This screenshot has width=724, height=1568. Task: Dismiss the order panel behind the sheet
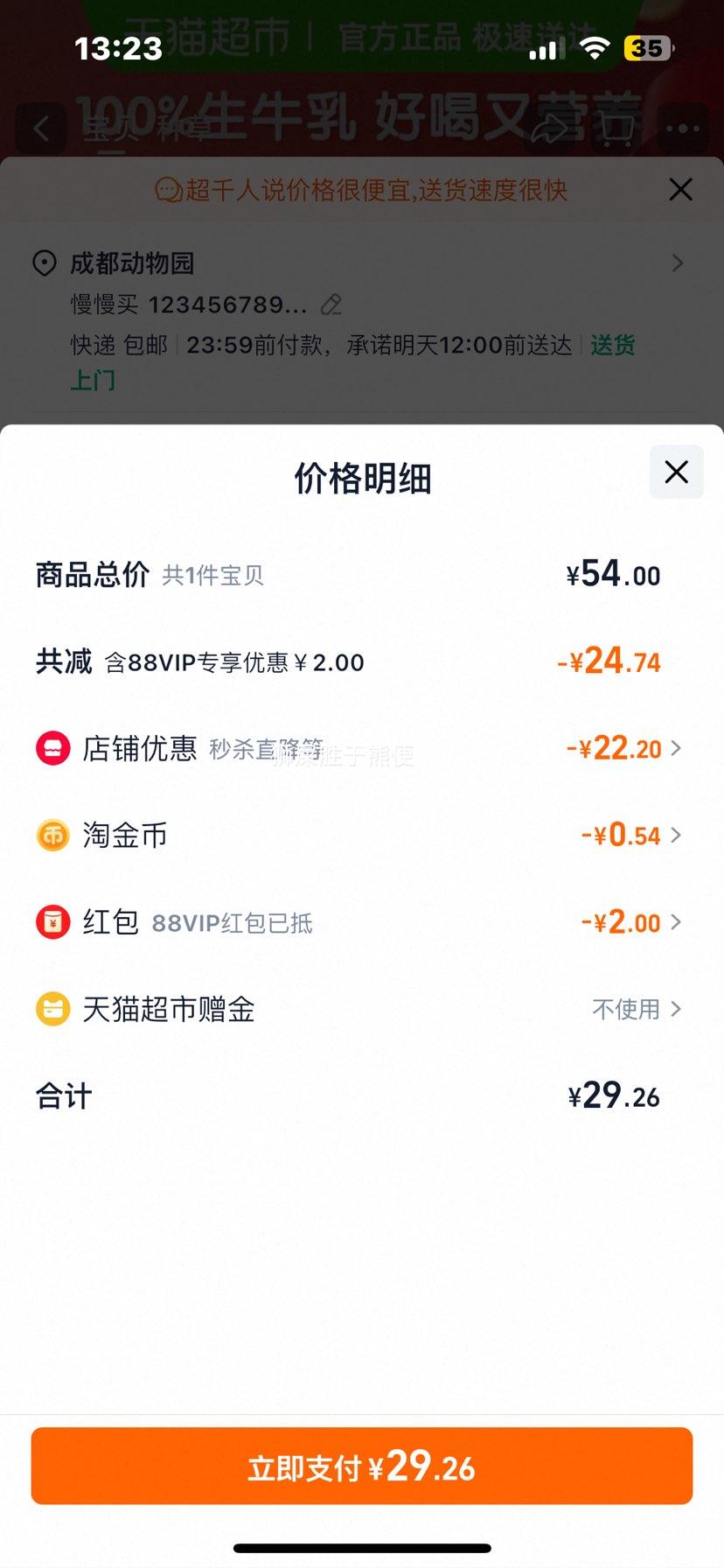680,190
